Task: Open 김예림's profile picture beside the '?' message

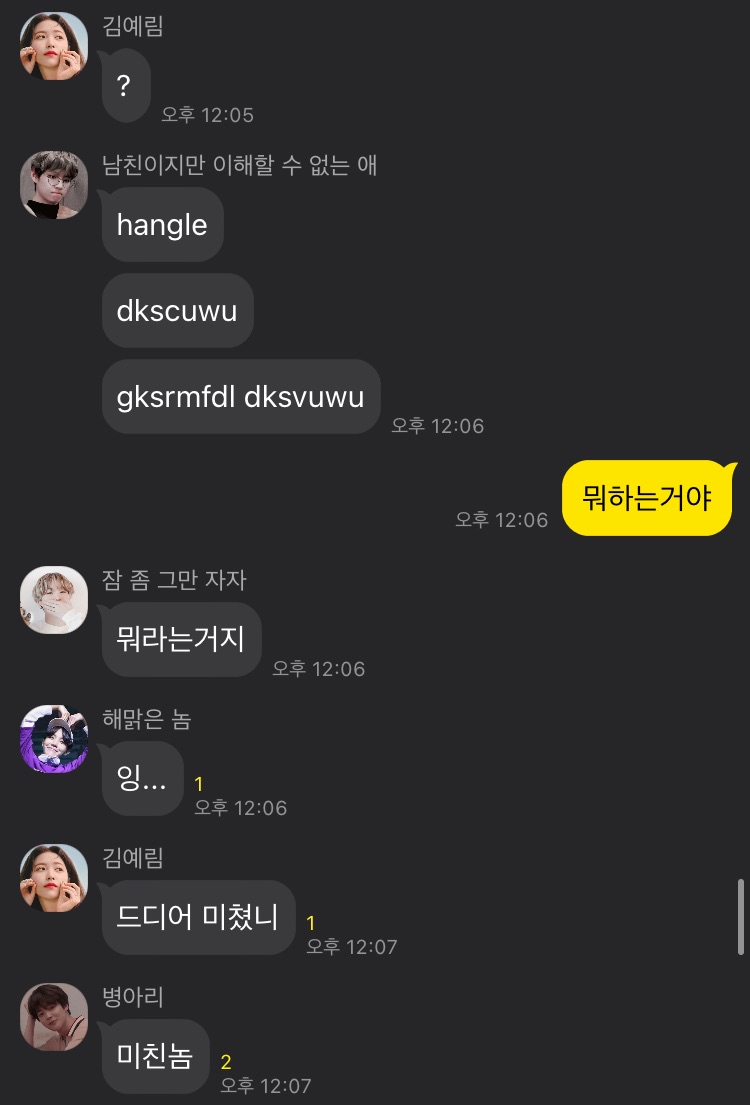Action: point(54,46)
